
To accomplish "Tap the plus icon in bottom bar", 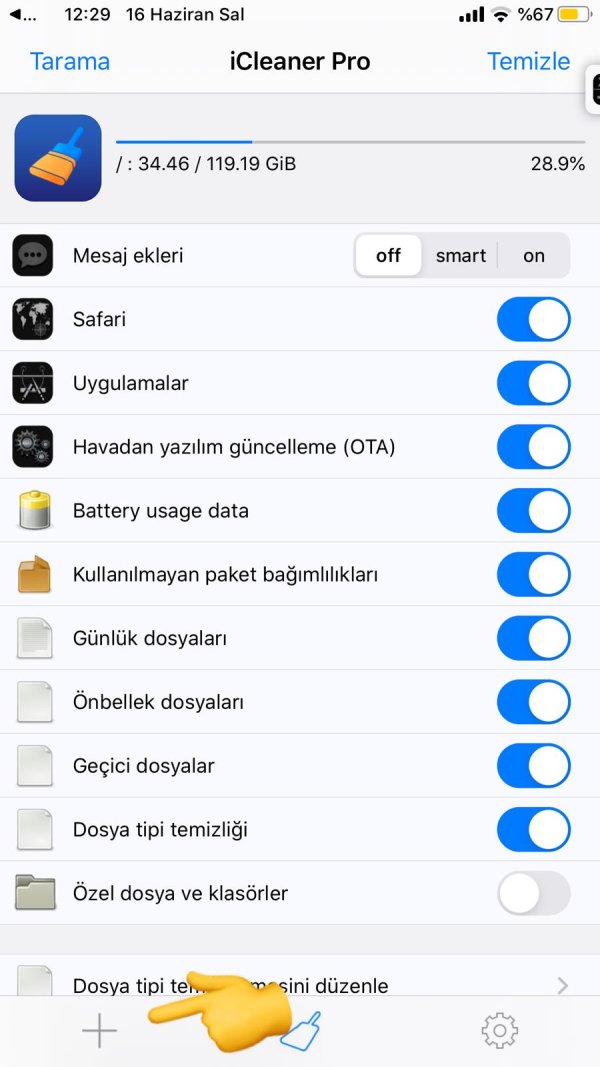I will pyautogui.click(x=99, y=1031).
